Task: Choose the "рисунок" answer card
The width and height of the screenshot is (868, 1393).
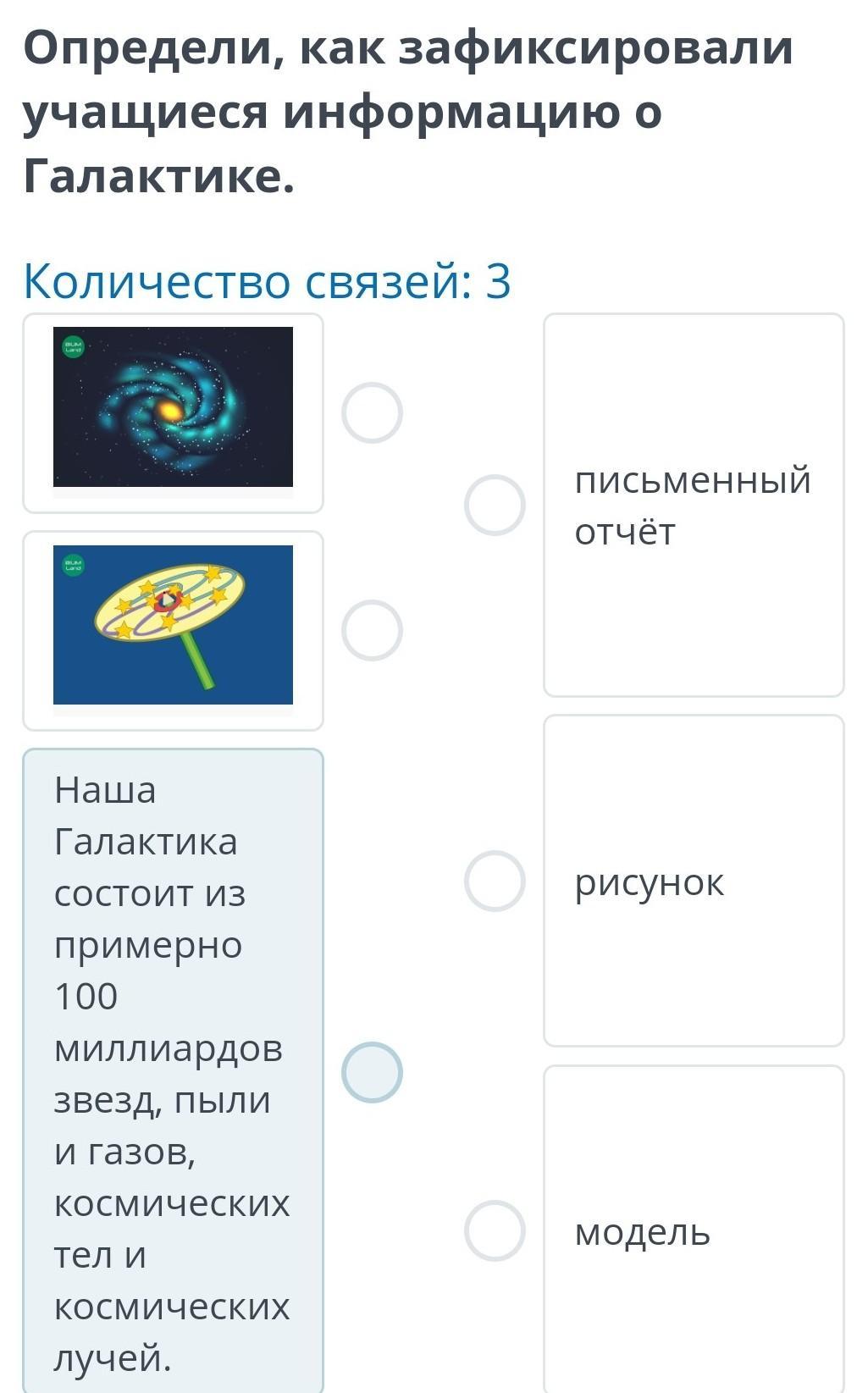Action: (693, 882)
